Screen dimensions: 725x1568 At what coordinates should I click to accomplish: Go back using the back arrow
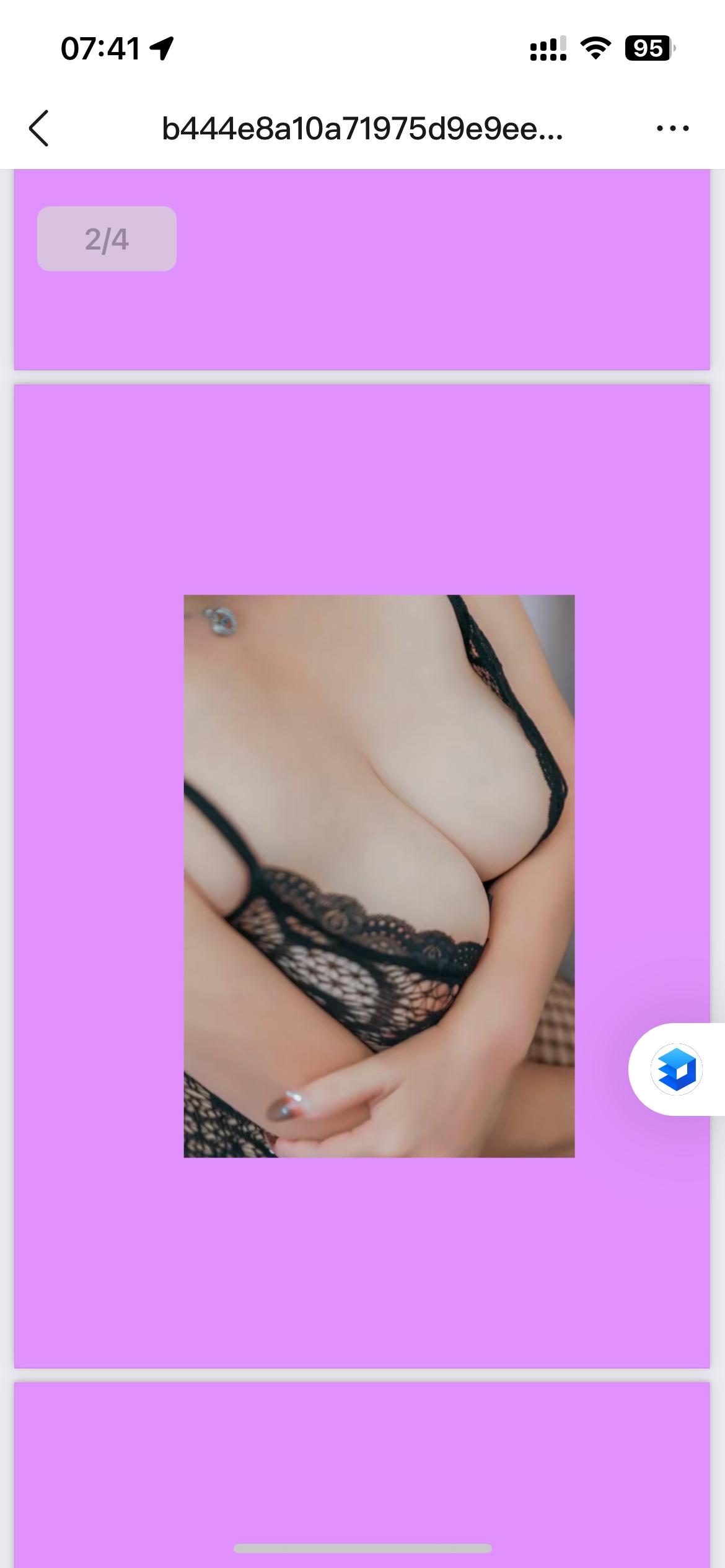(39, 128)
